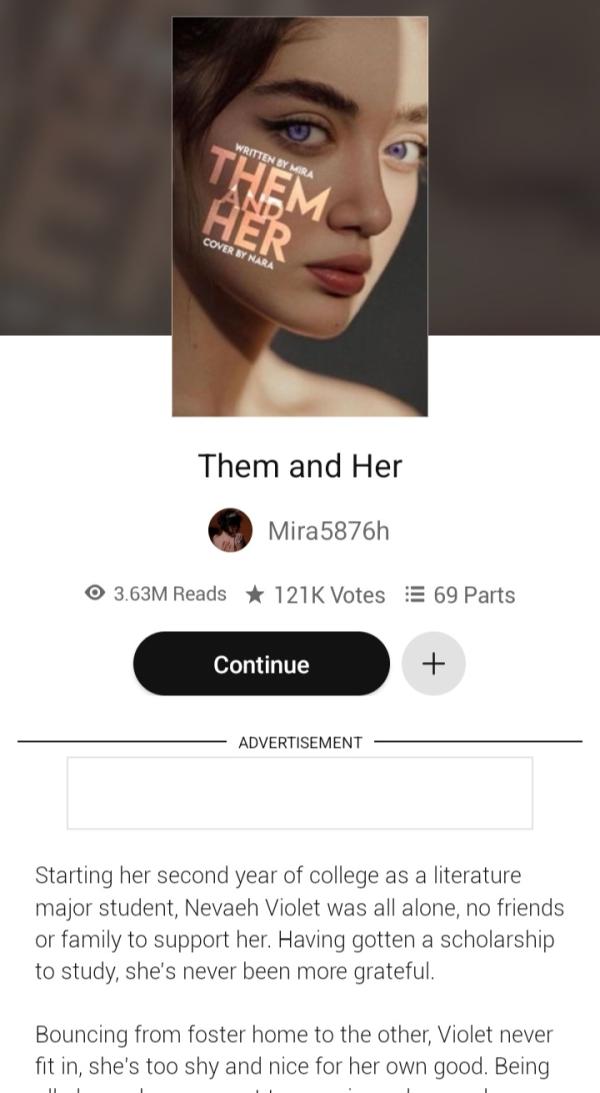Open author profile Mira5876h
Screen dimensions: 600x1093
(327, 530)
